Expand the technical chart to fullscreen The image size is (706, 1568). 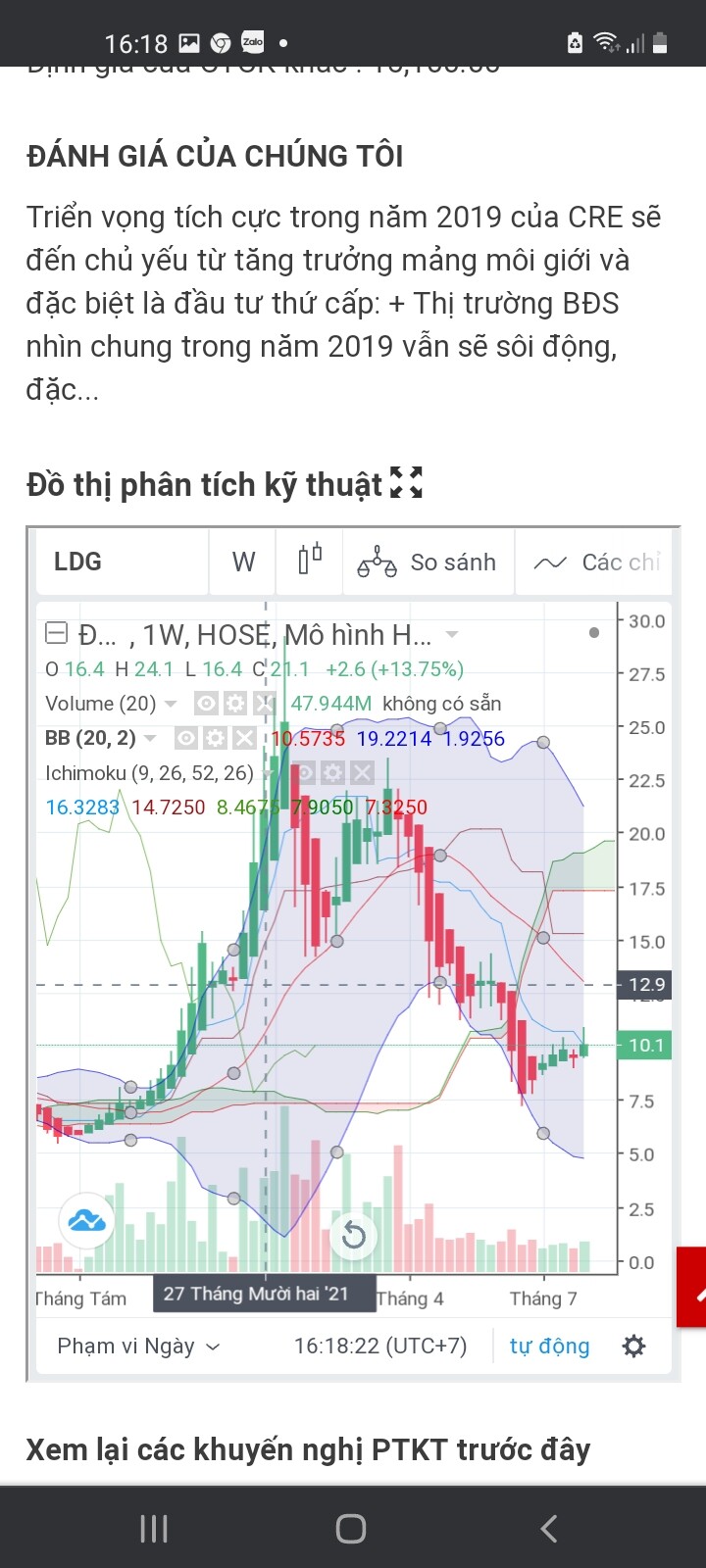[406, 483]
